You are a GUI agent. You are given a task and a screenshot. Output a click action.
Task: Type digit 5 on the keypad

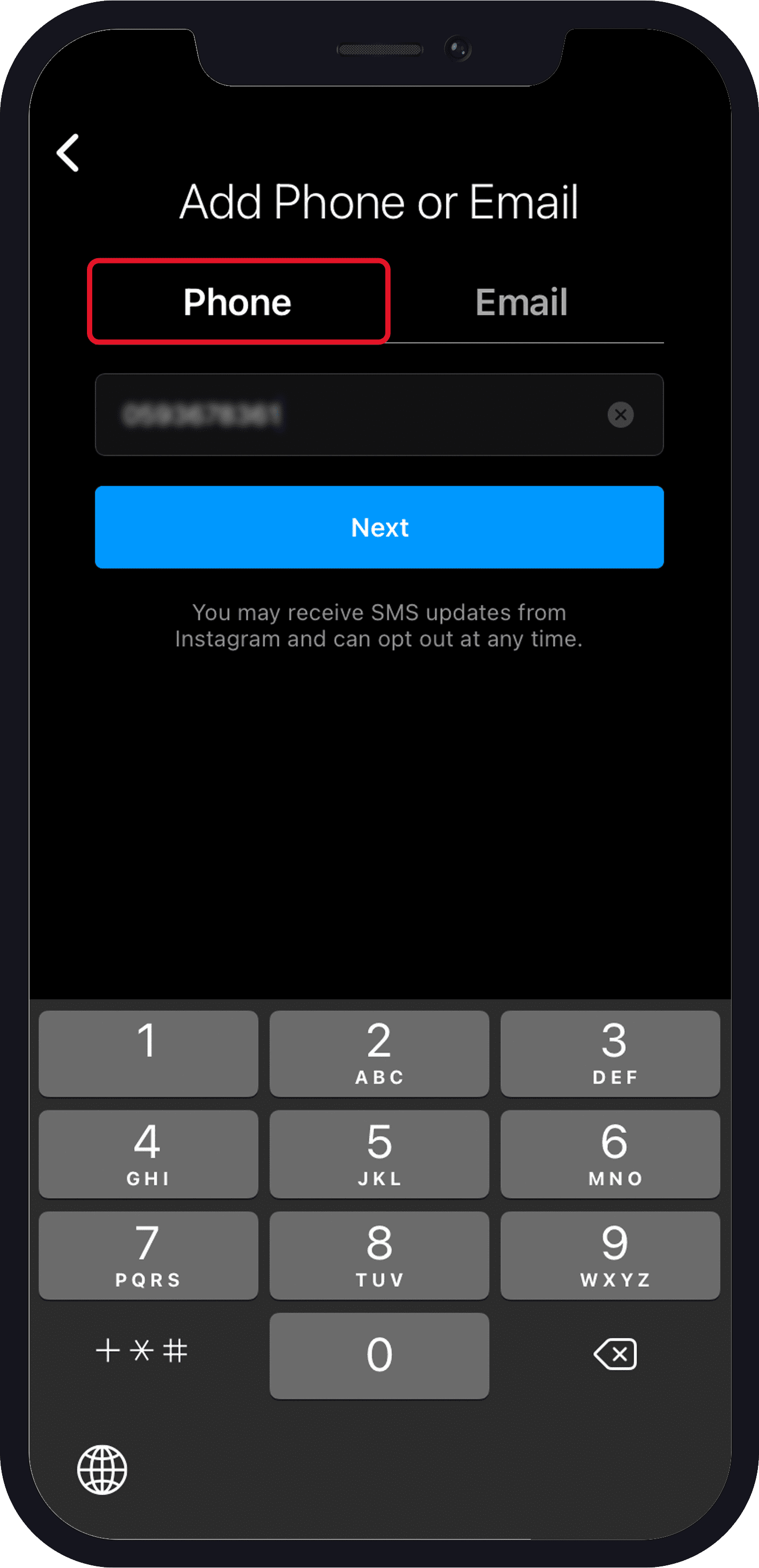tap(379, 1154)
